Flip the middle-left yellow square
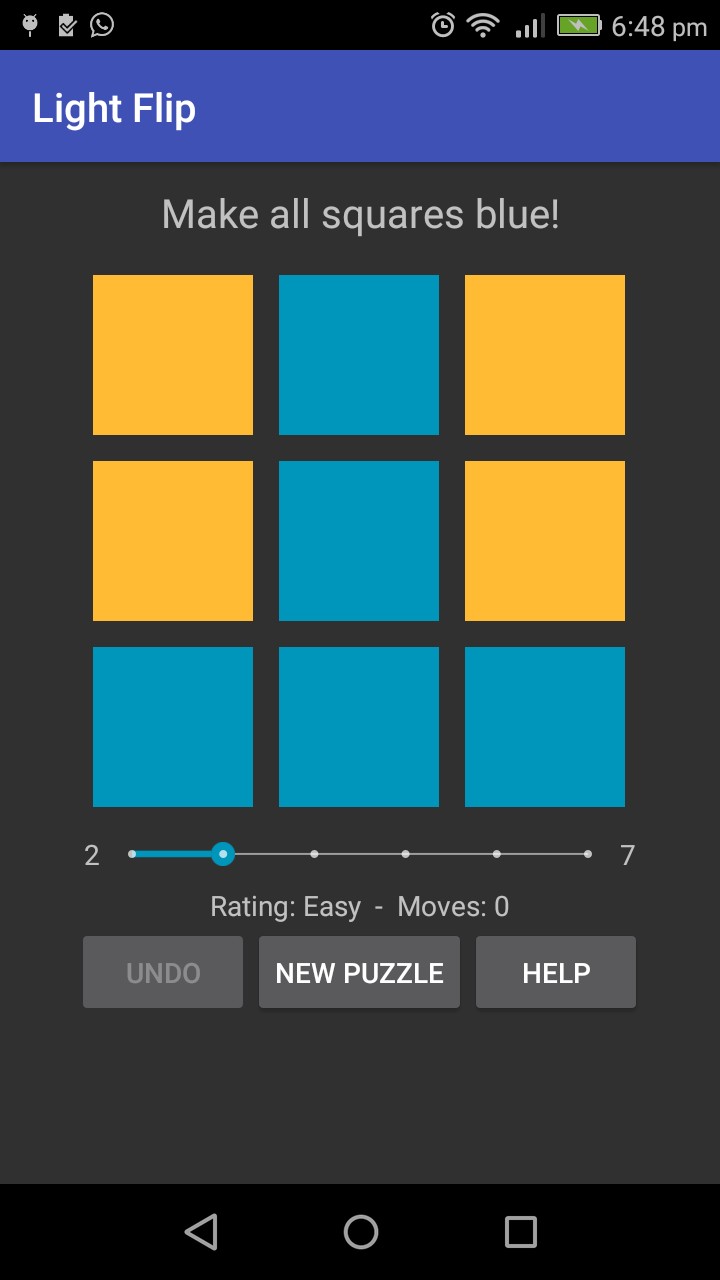720x1280 pixels. (173, 541)
